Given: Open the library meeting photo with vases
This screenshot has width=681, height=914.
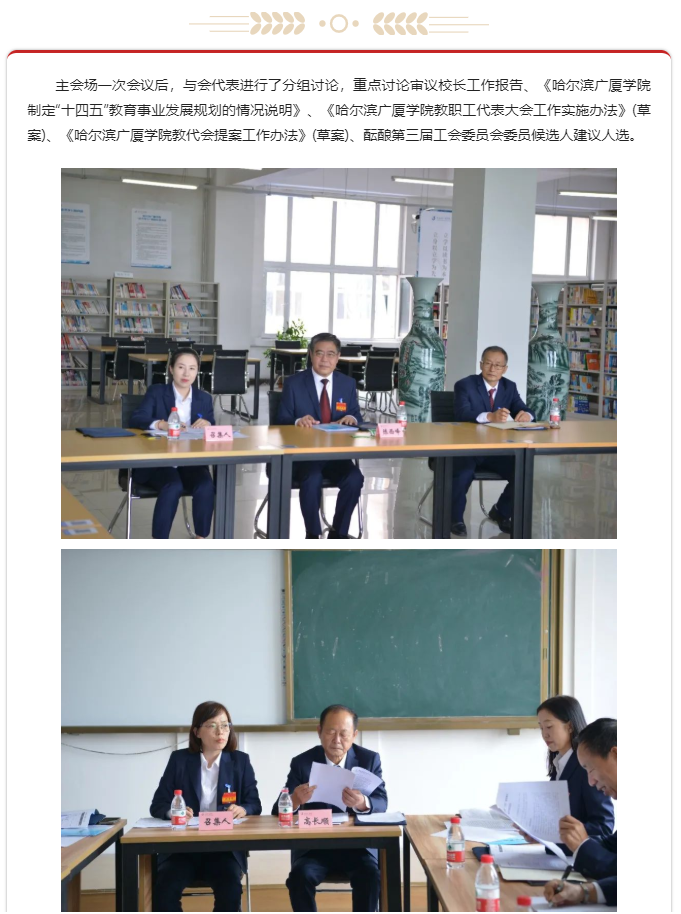Looking at the screenshot, I should point(338,353).
